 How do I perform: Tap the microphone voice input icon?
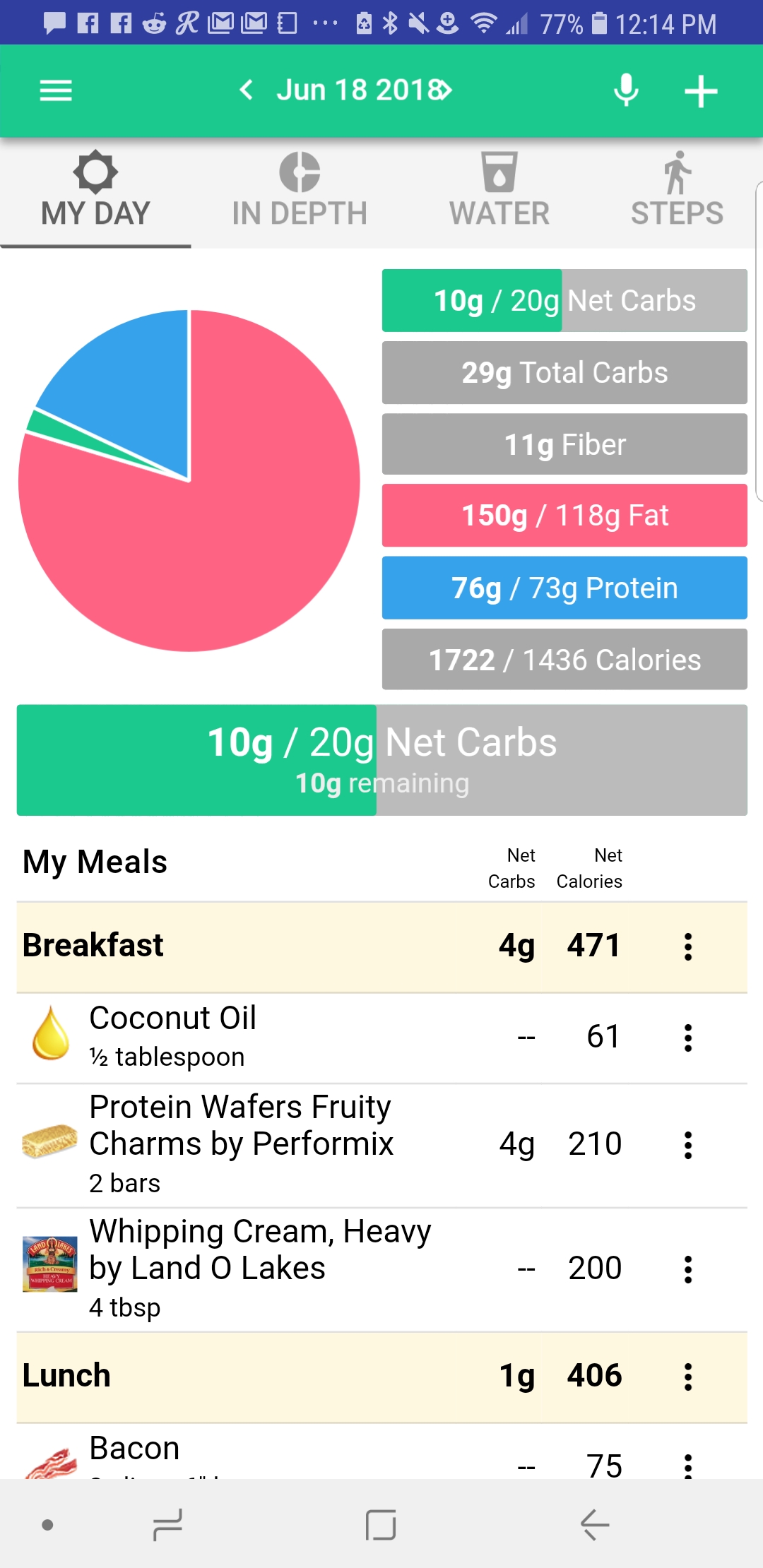tap(626, 90)
